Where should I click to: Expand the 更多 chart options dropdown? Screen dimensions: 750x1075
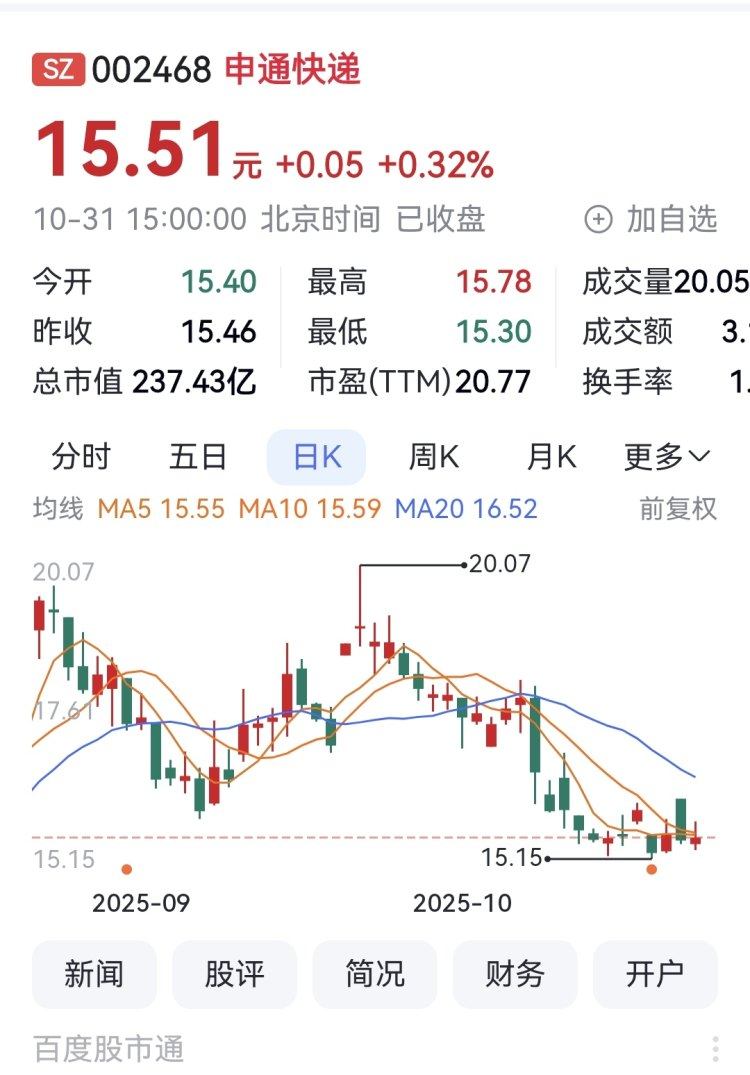(666, 457)
